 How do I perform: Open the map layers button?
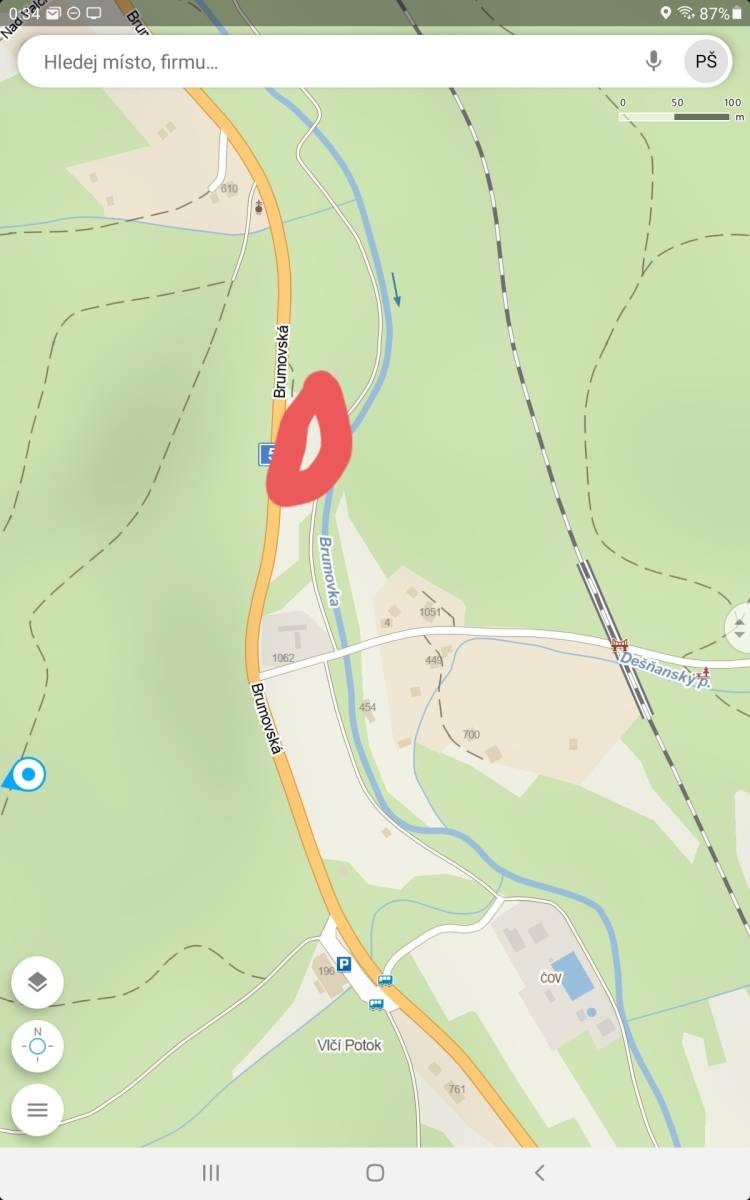tap(37, 983)
